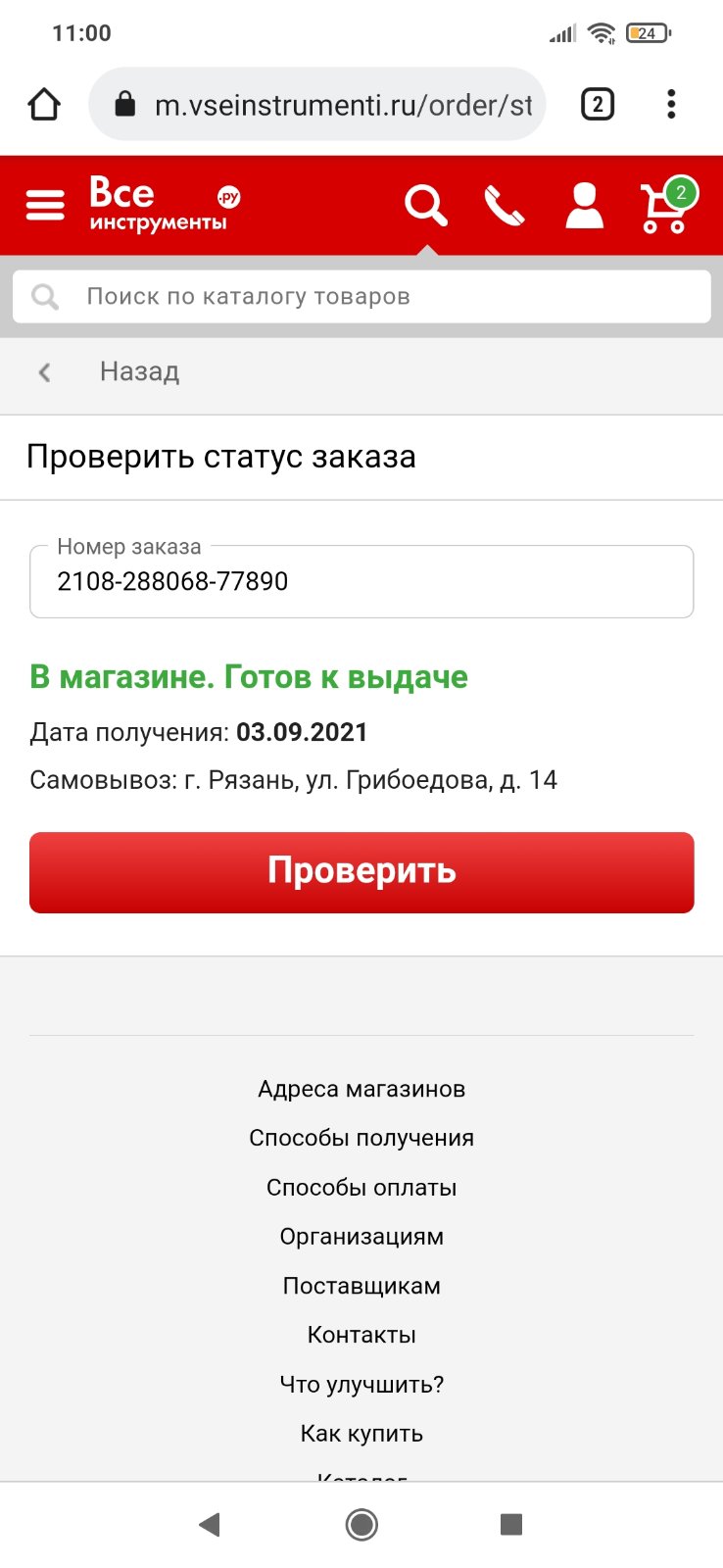Open the shopping cart with 2 items
The height and width of the screenshot is (1568, 723).
665,205
